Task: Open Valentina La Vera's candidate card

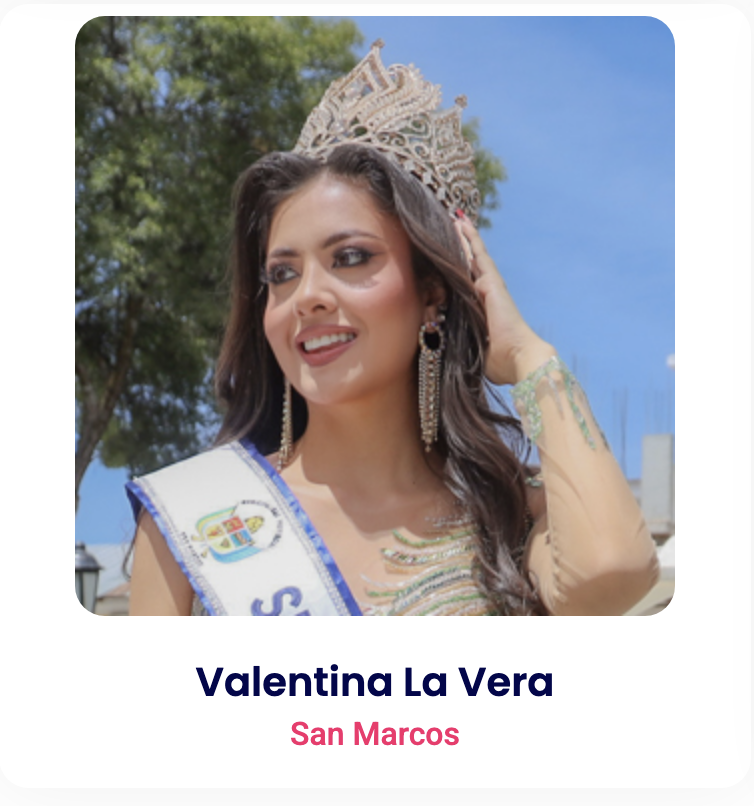Action: 375,681
